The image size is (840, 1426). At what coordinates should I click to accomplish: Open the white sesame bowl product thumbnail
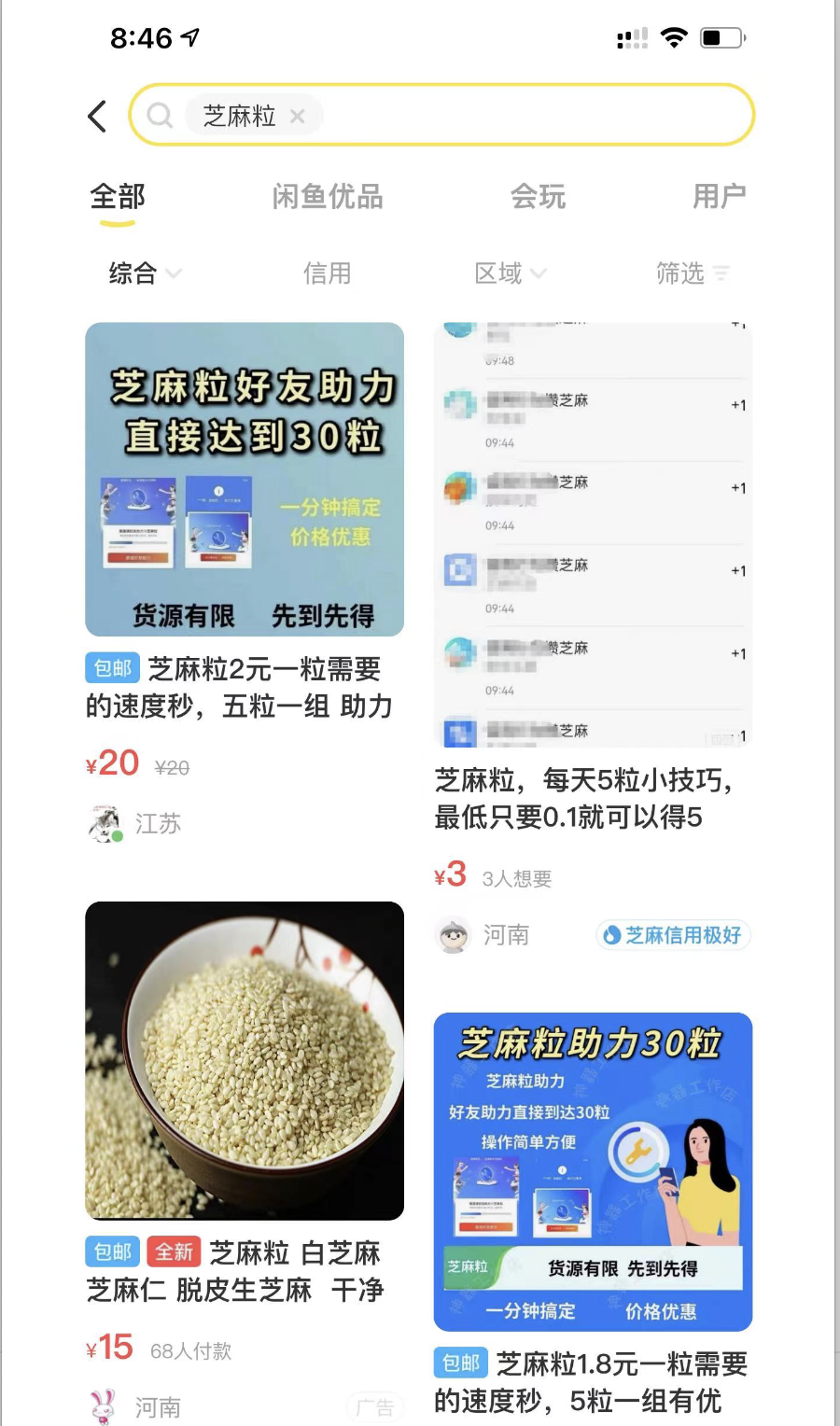click(245, 1061)
